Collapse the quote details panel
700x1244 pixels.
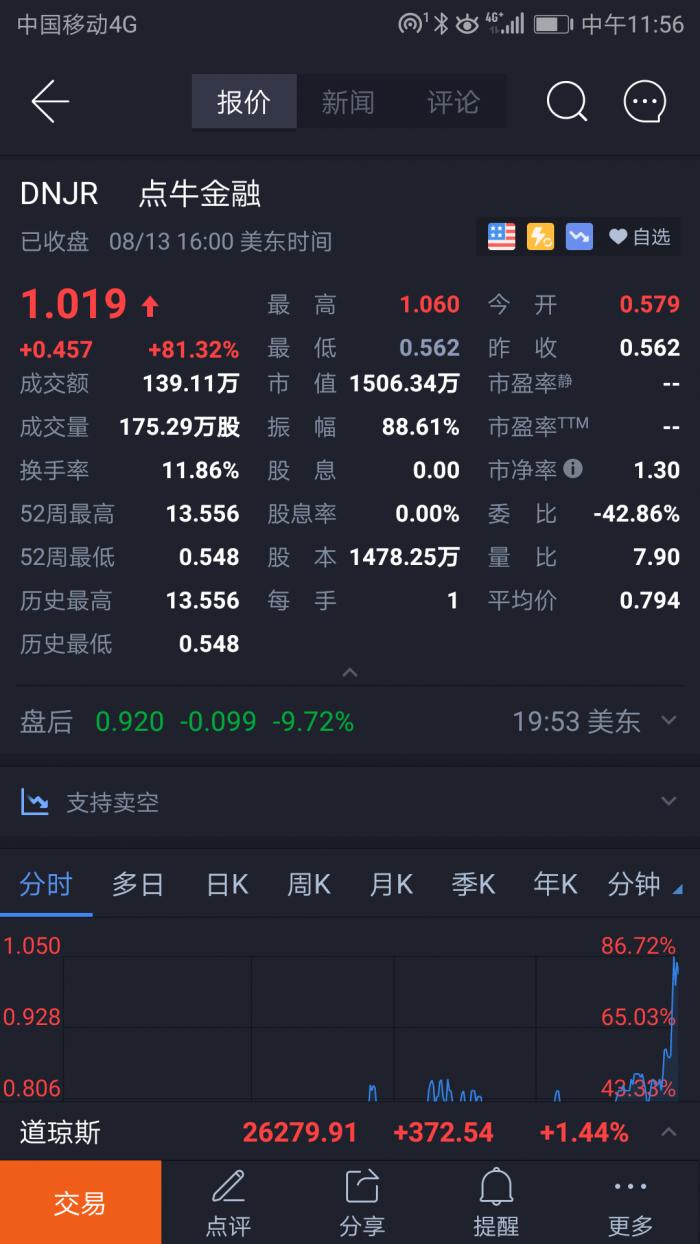pos(349,673)
